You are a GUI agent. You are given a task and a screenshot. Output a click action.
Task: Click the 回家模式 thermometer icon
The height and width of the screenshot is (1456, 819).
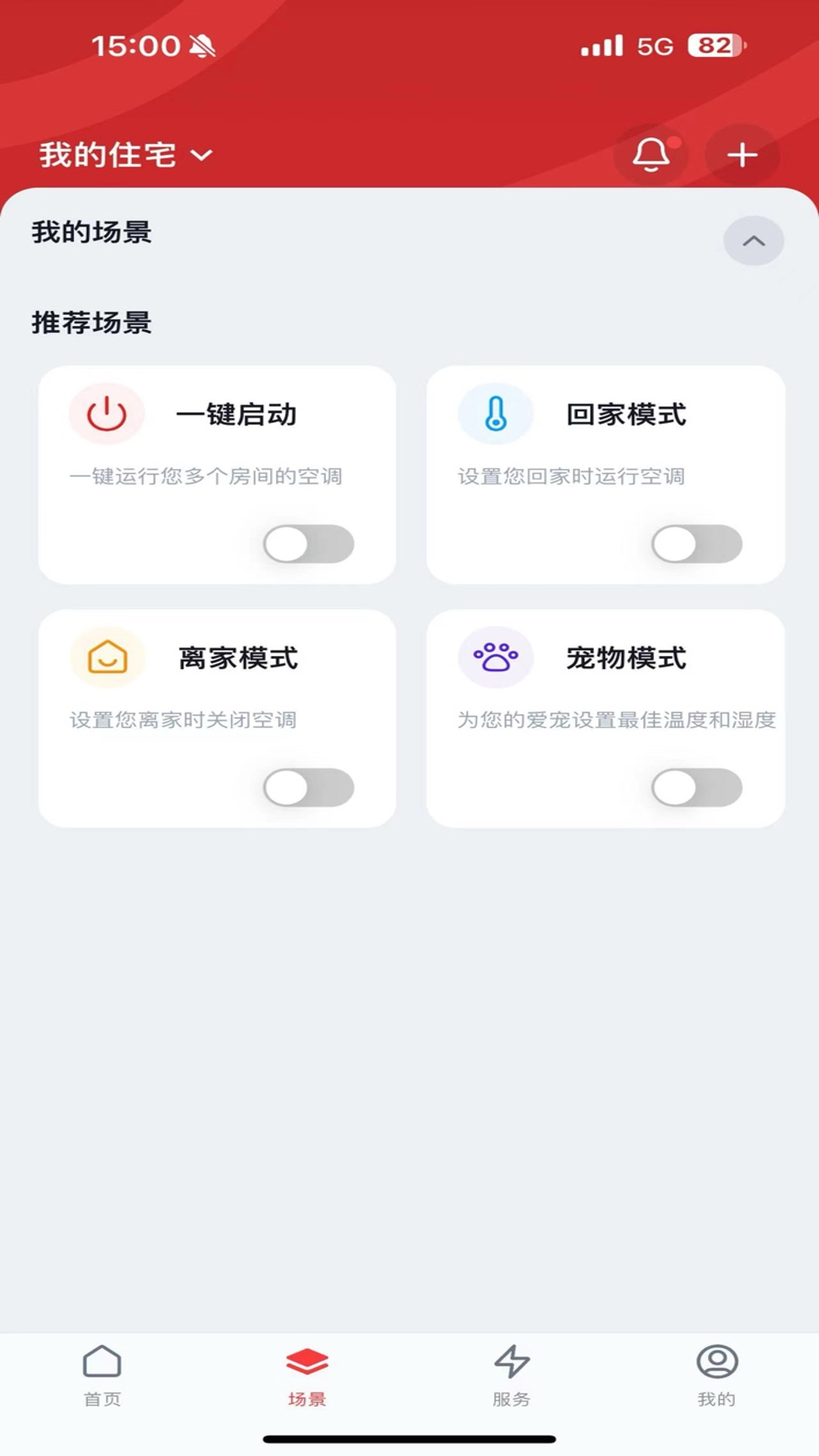(x=495, y=414)
